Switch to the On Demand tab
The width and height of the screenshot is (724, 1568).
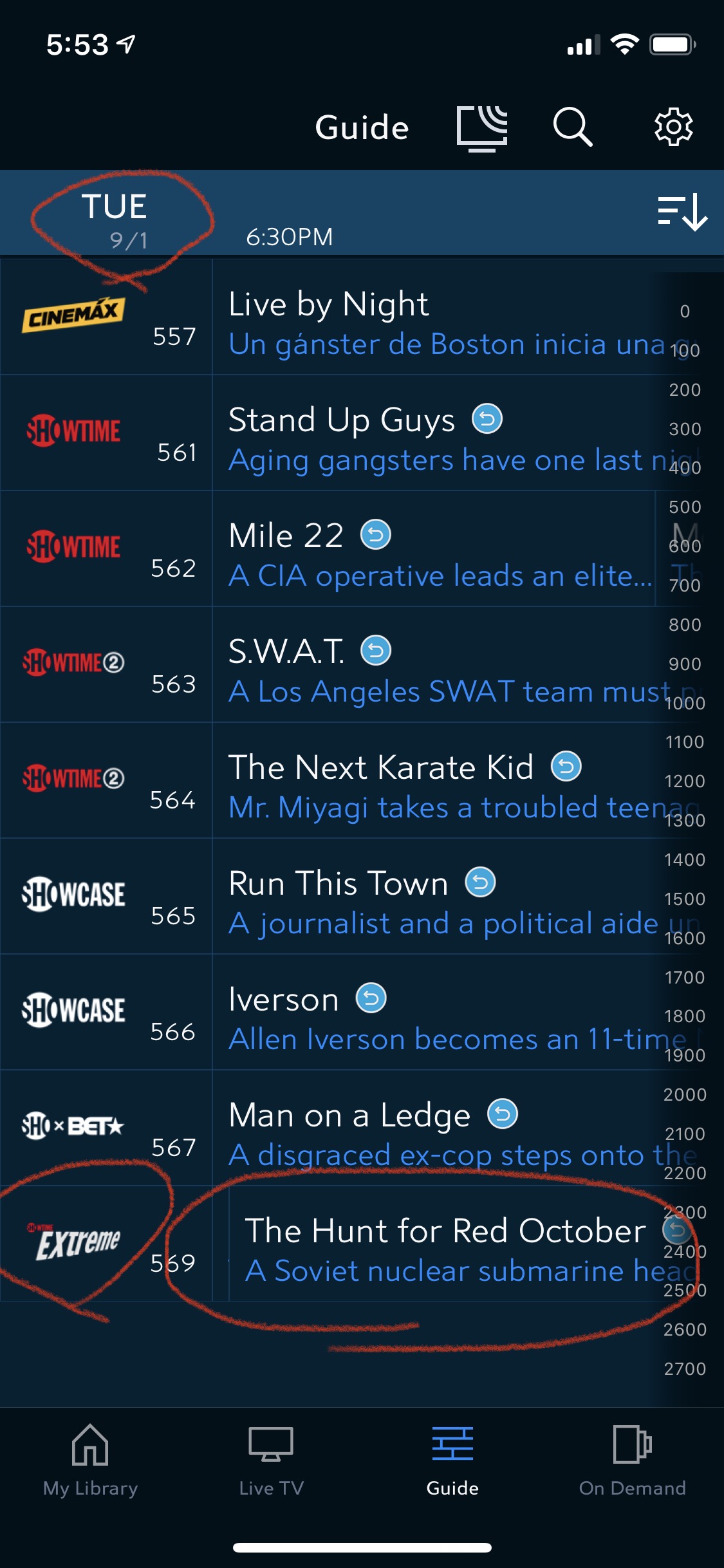tap(633, 1460)
